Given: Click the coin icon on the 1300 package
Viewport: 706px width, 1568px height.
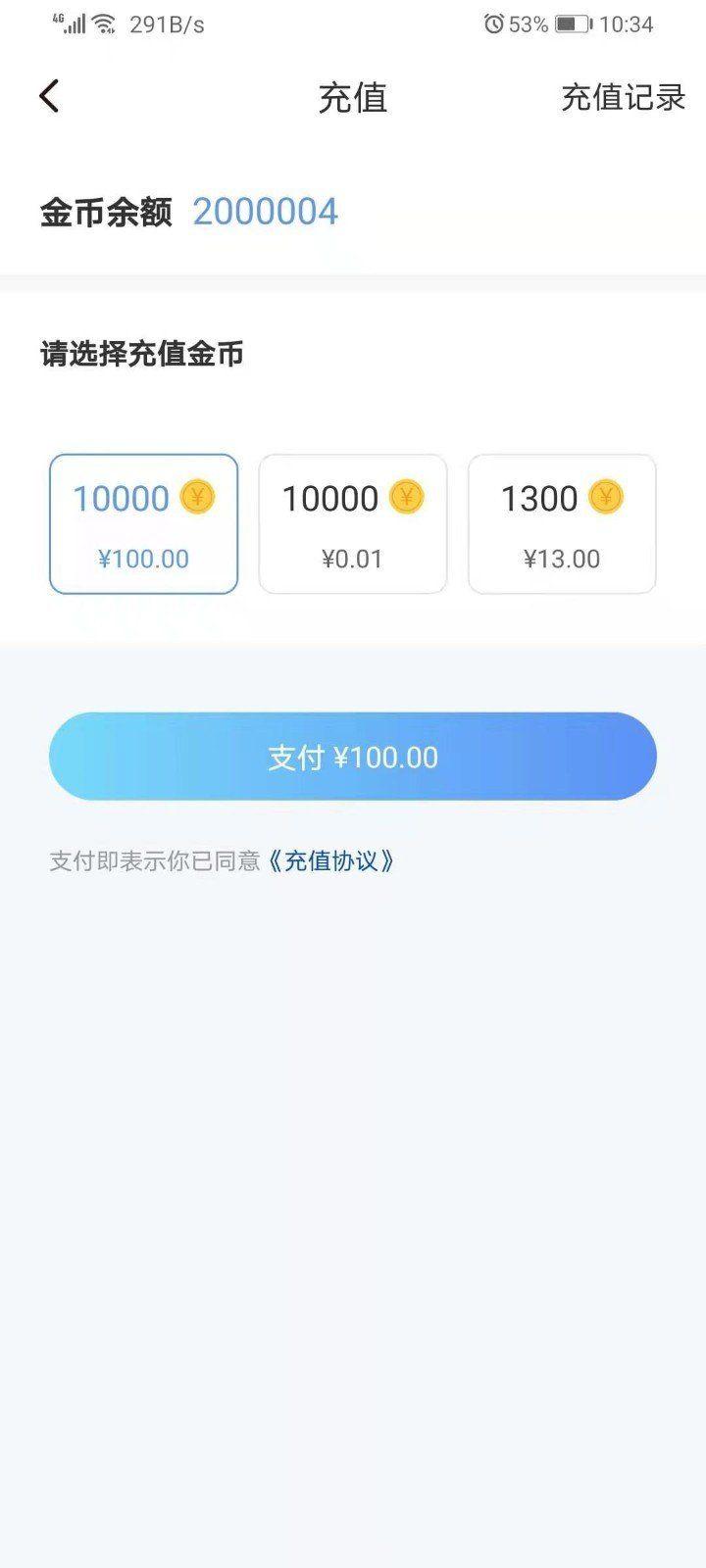Looking at the screenshot, I should click(604, 497).
